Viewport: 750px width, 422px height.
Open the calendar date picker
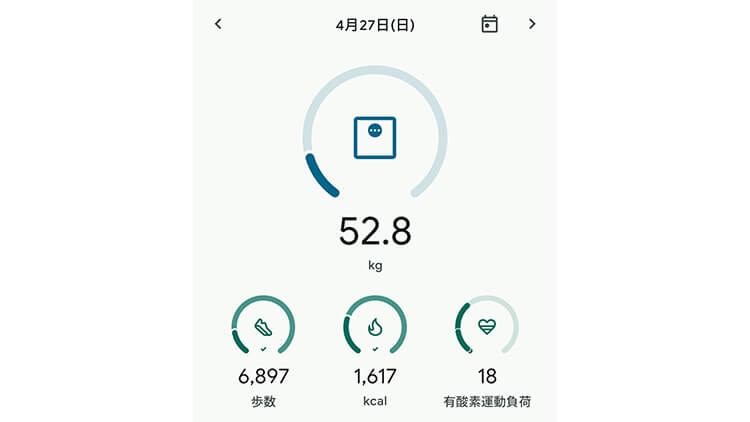point(489,24)
